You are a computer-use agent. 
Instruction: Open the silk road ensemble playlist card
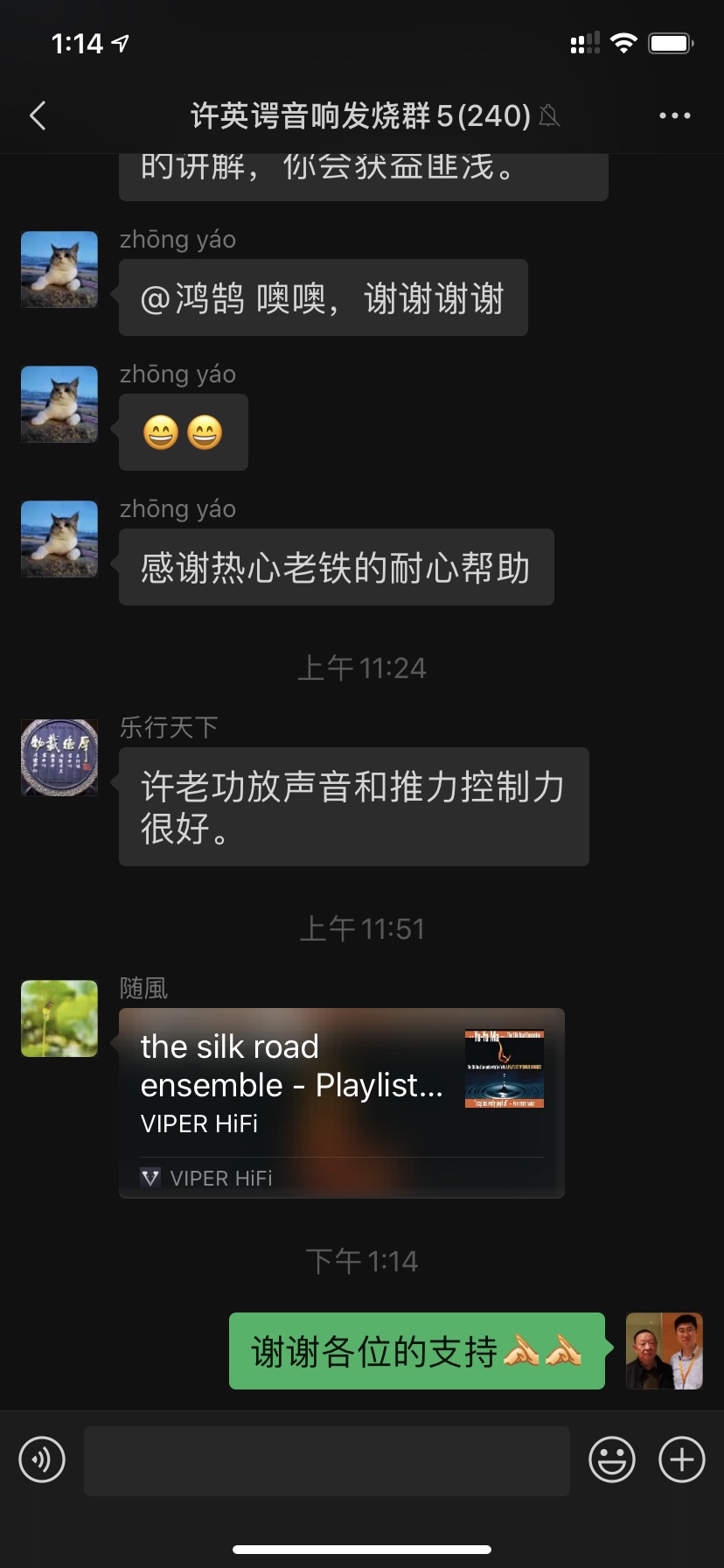pos(341,1102)
